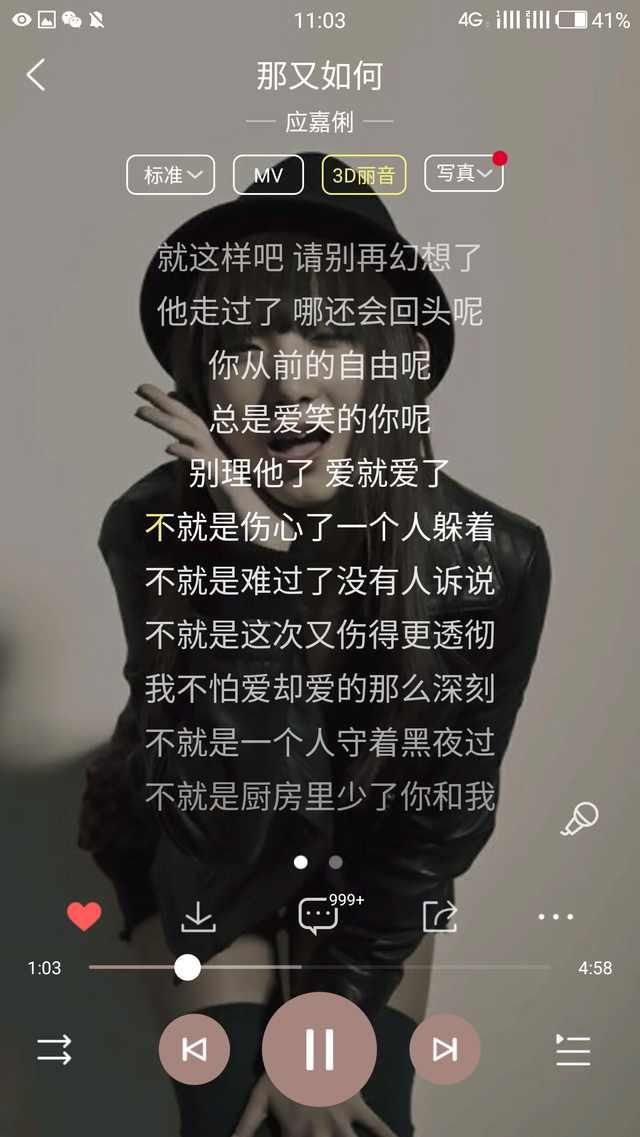Open the play queue list
640x1137 pixels.
coord(573,1050)
